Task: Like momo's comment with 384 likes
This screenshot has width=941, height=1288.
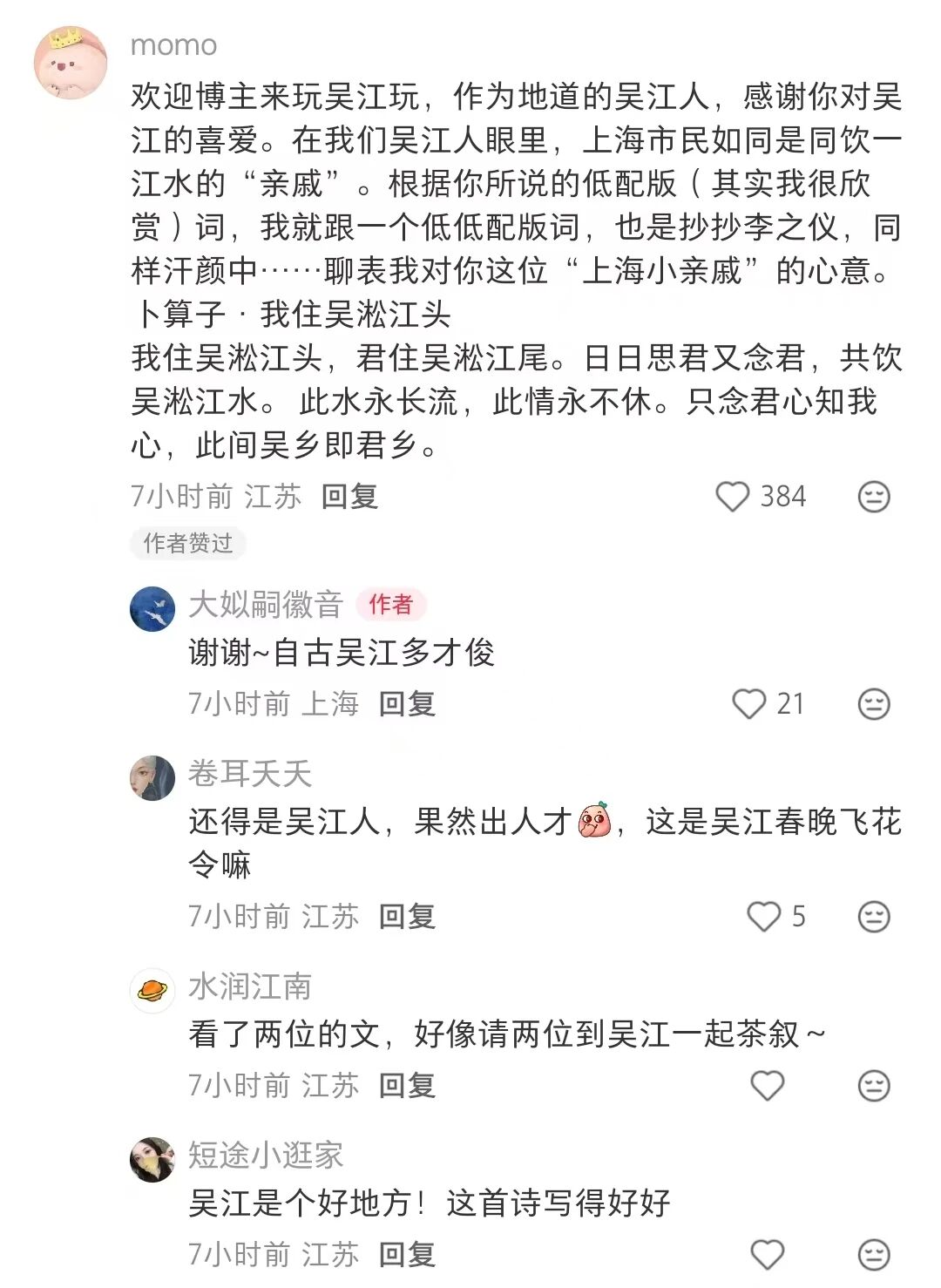Action: coord(732,497)
